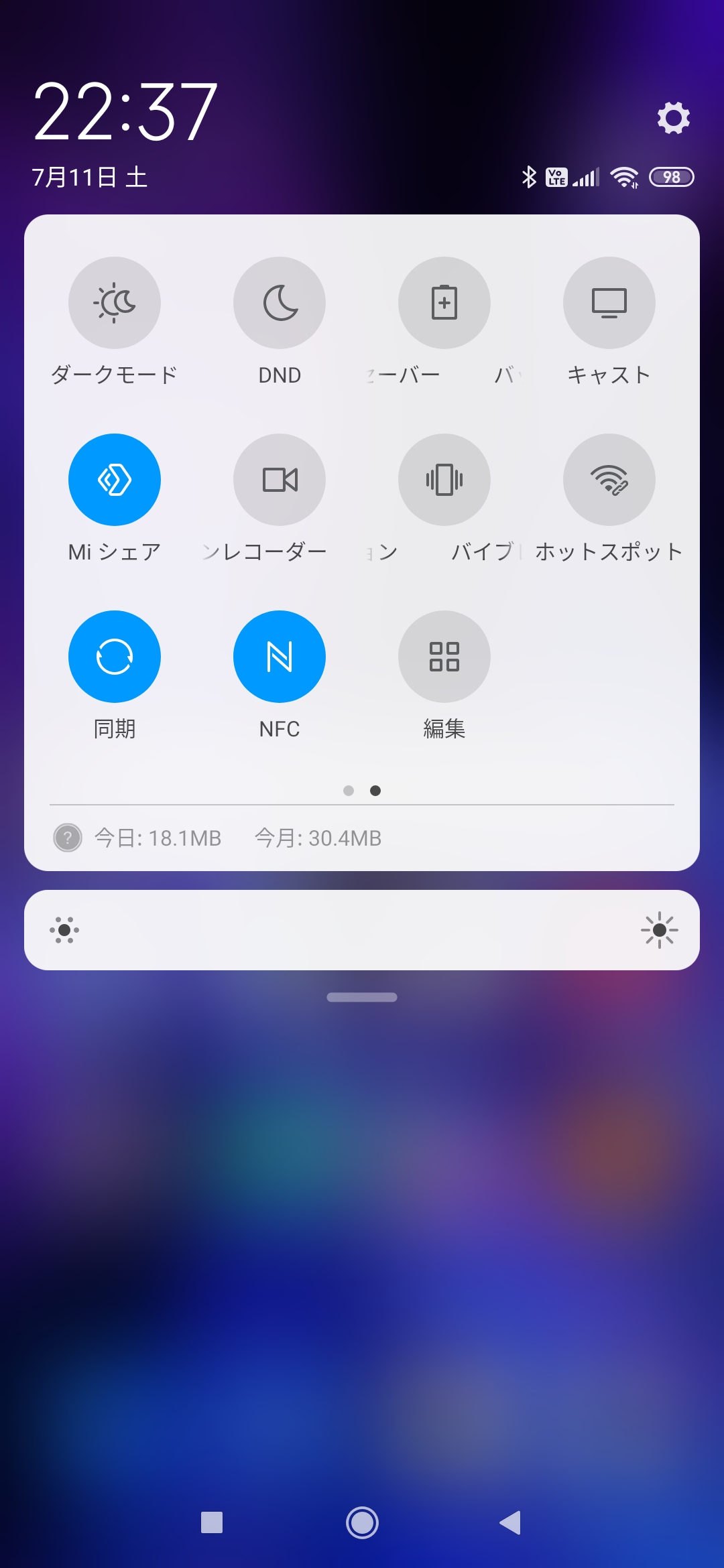Enable vibrate mode (バイブ)

click(444, 480)
